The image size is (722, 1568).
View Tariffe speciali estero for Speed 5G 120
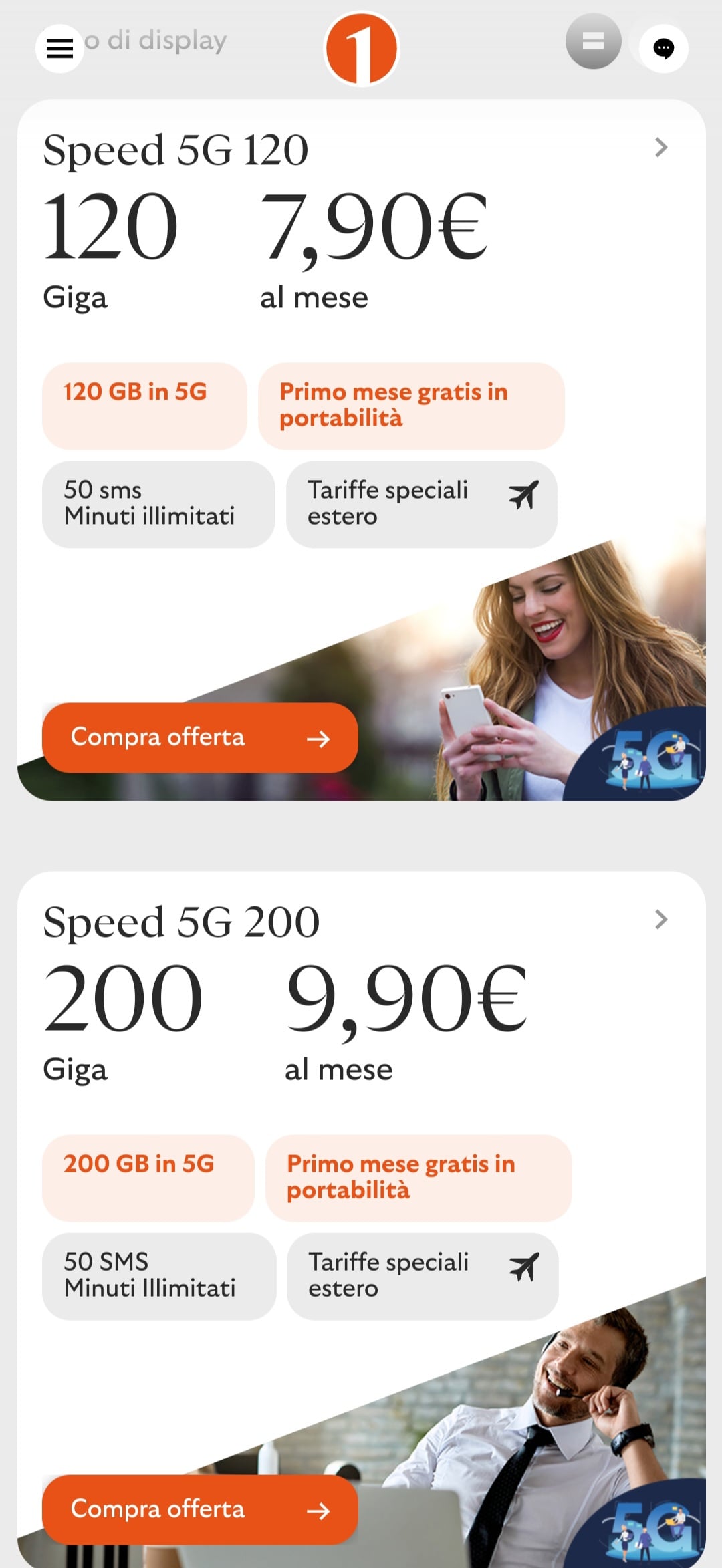click(x=422, y=504)
